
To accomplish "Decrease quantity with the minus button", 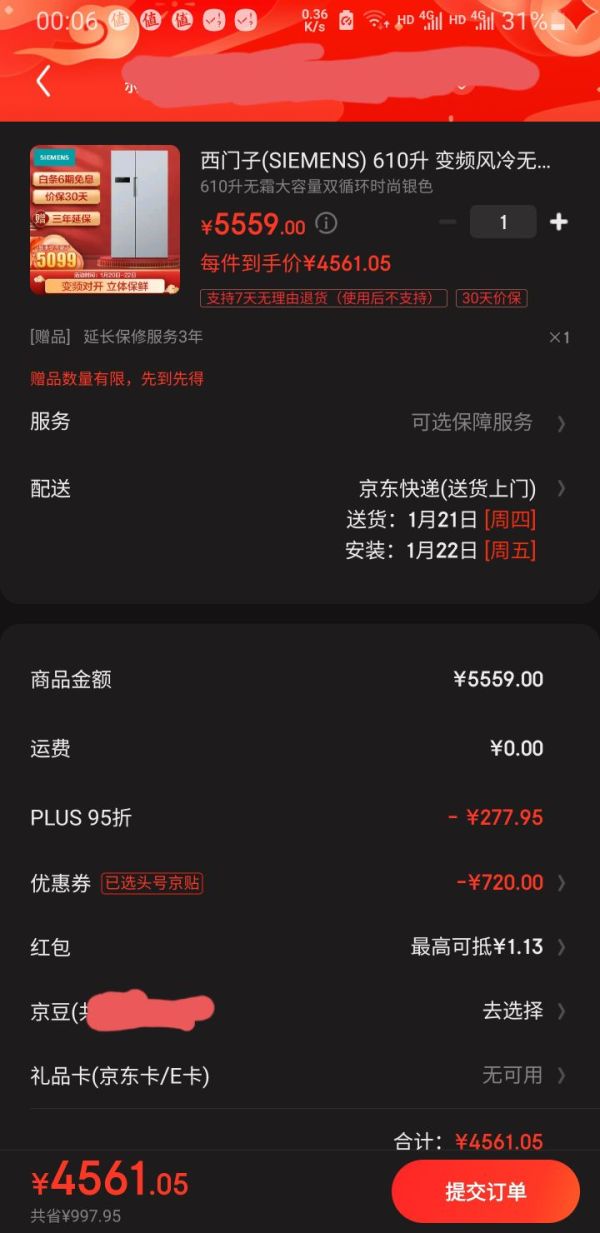I will click(x=448, y=222).
